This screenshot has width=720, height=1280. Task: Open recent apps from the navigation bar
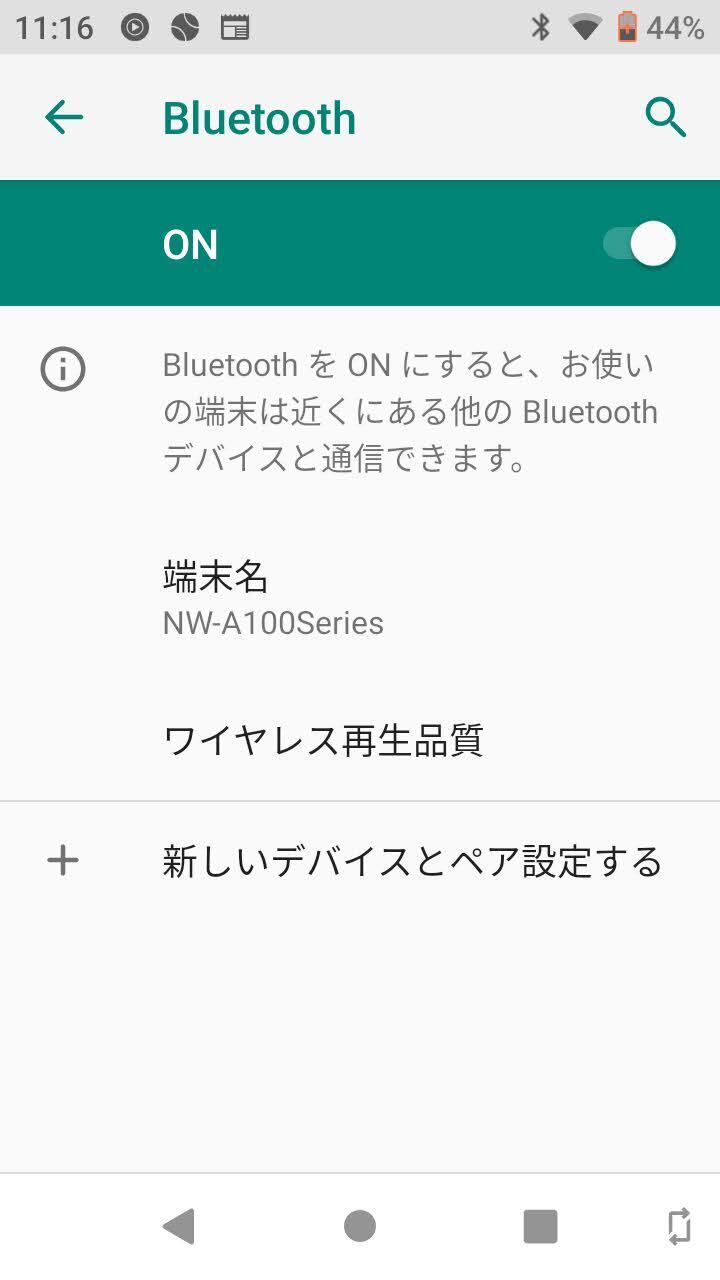[x=540, y=1226]
